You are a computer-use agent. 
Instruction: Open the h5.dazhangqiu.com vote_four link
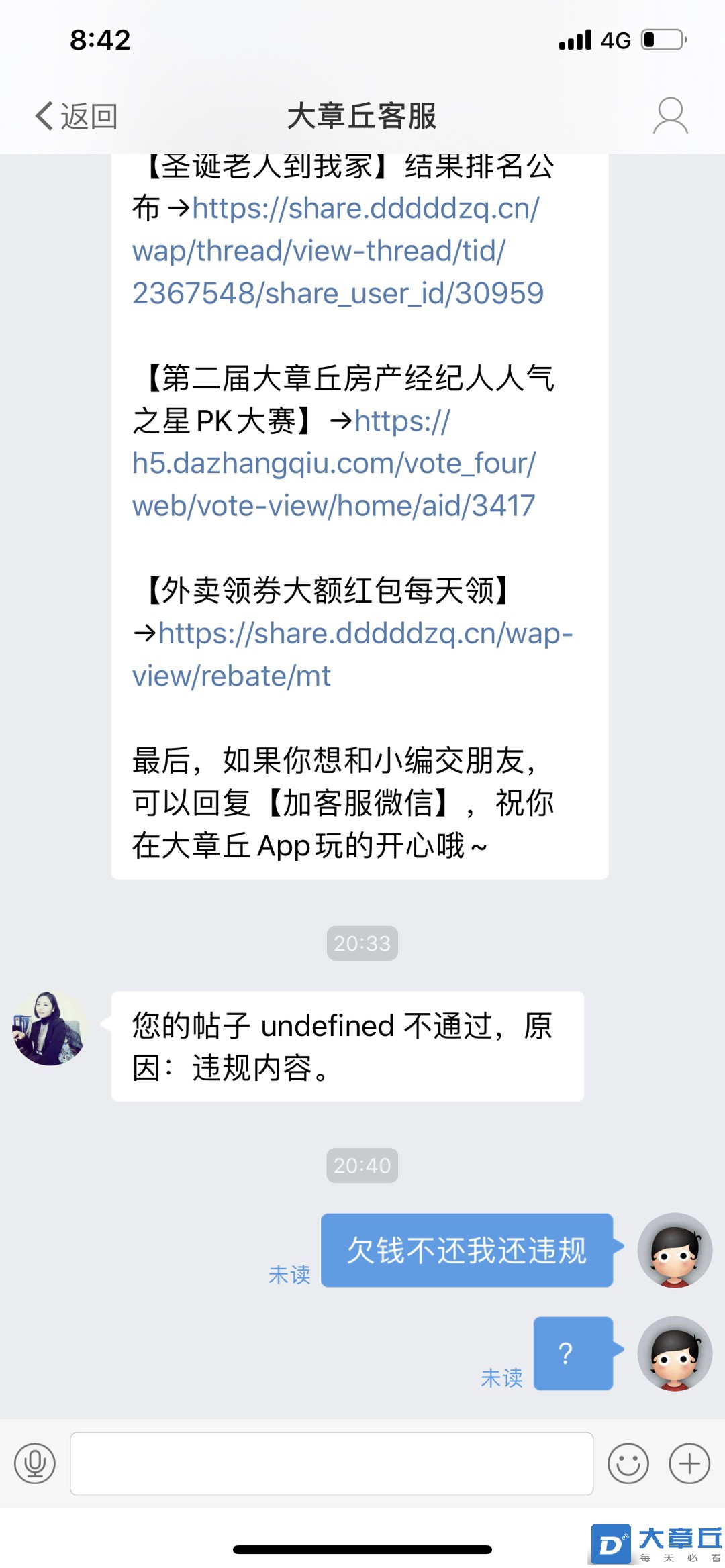click(x=334, y=464)
